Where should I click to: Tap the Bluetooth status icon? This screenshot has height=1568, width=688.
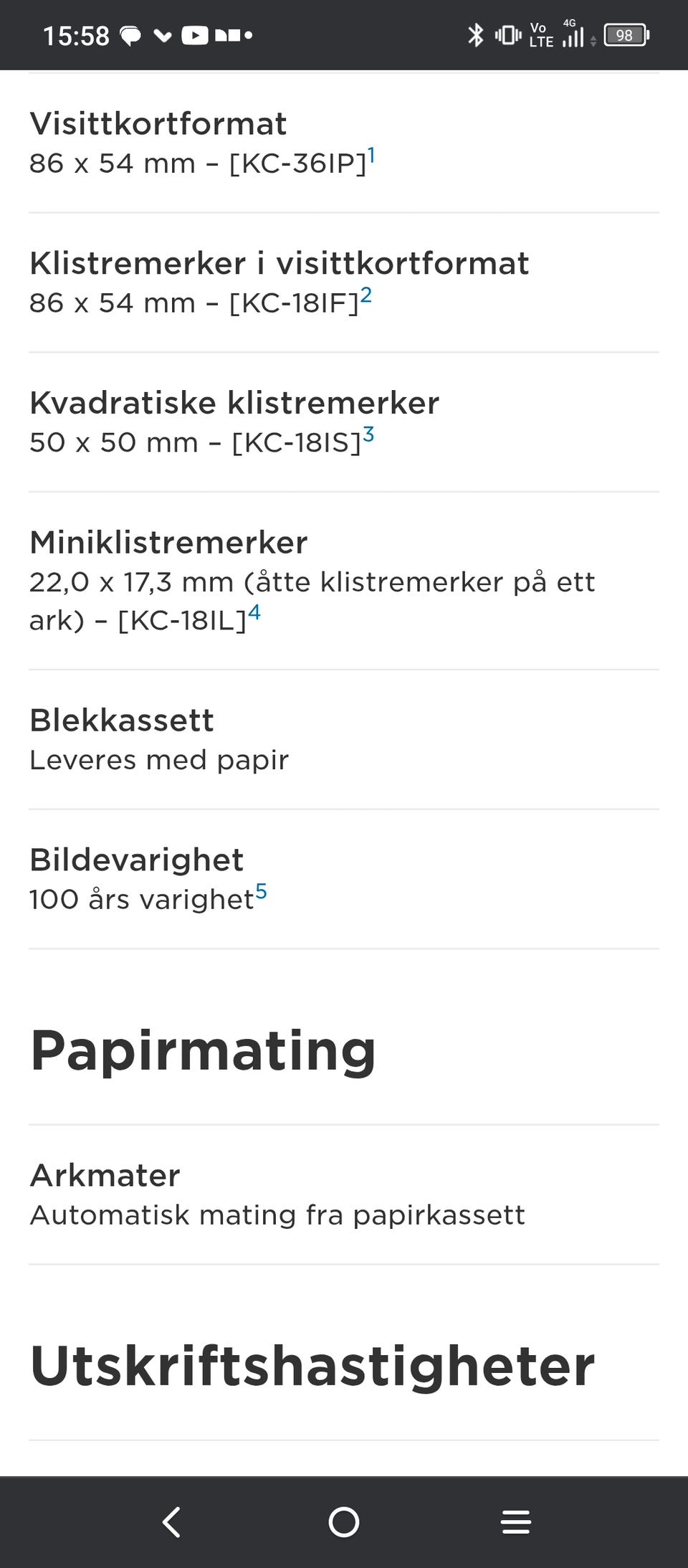click(474, 34)
